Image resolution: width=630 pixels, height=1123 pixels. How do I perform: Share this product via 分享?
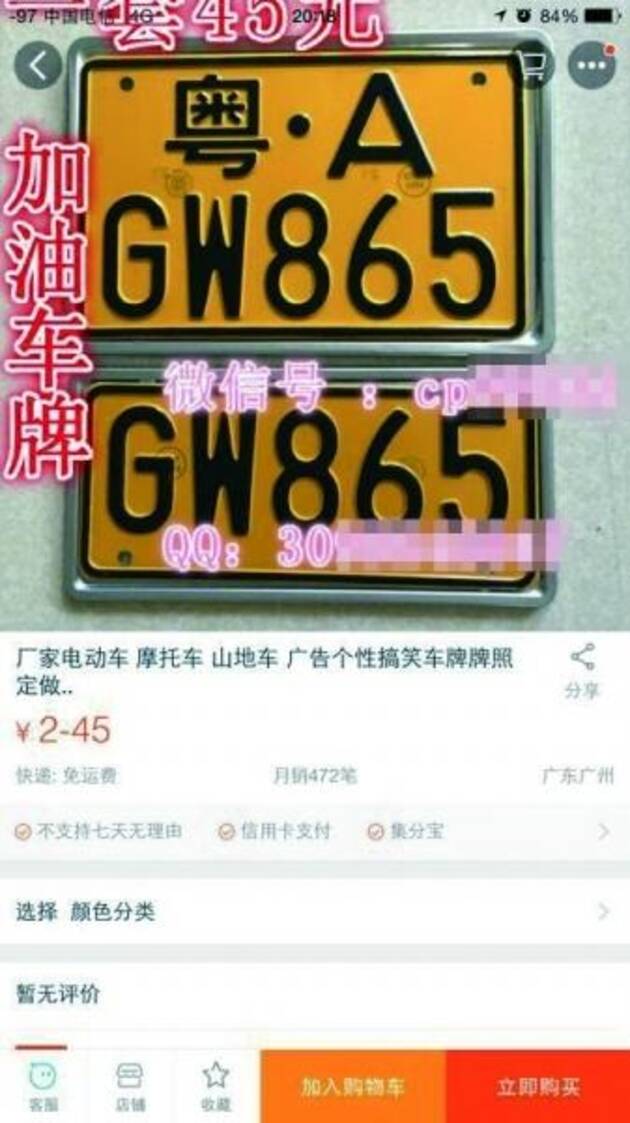[x=582, y=671]
